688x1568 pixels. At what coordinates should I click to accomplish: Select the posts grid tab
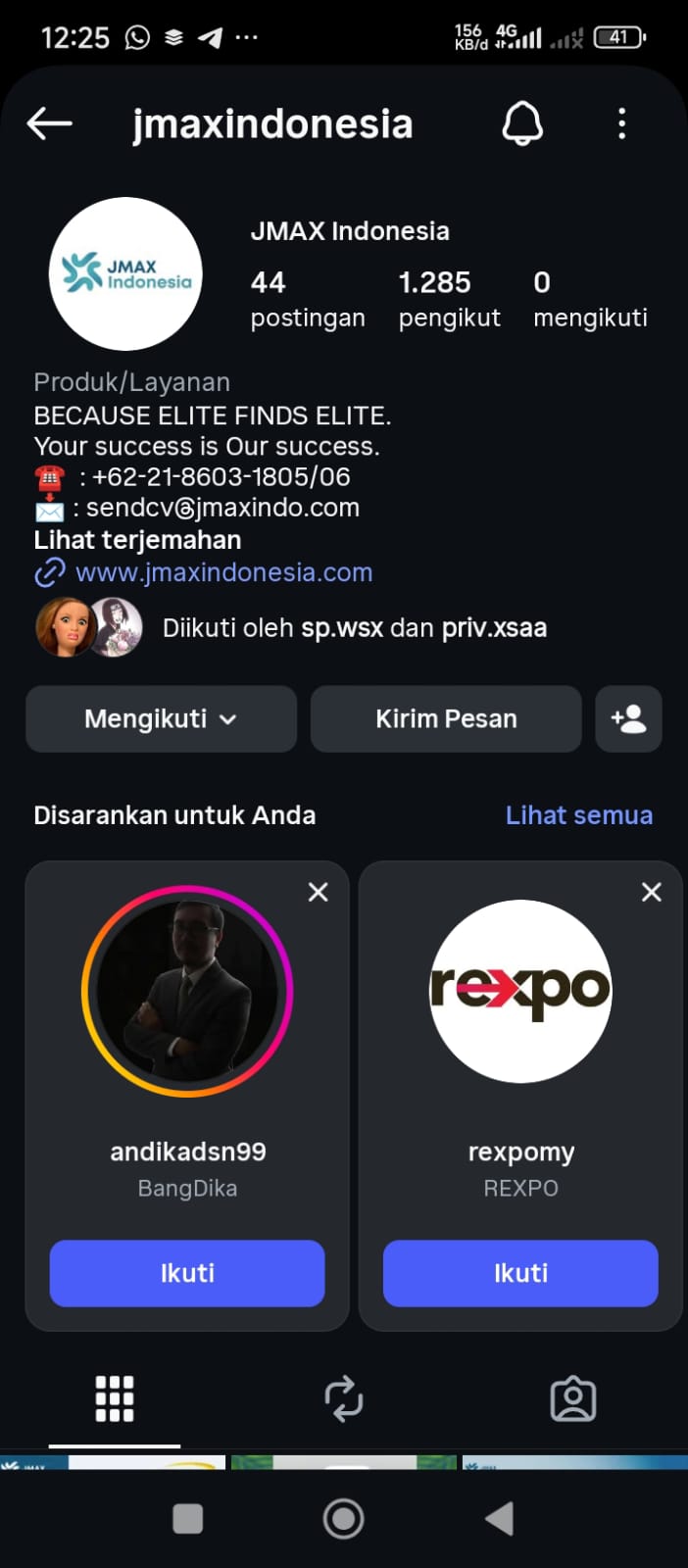click(115, 1398)
